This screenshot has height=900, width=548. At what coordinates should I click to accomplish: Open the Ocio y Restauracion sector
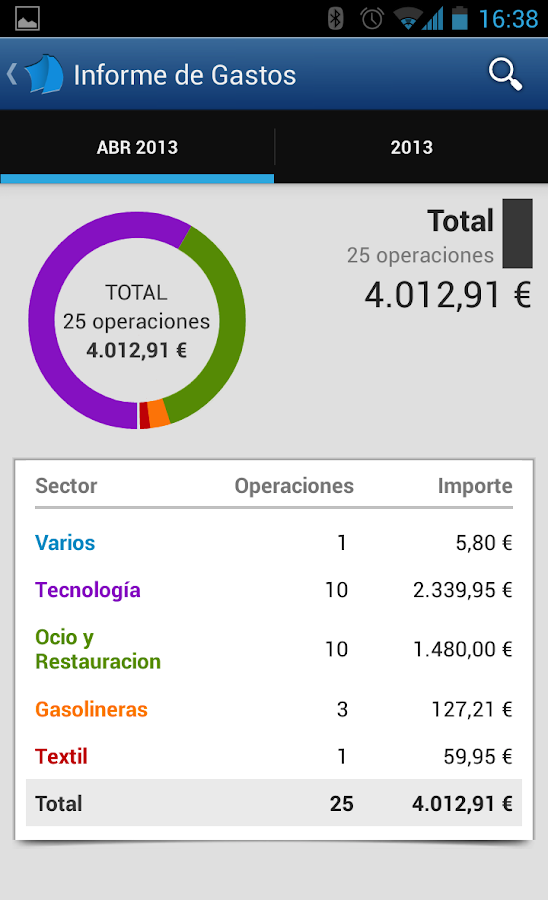point(274,649)
